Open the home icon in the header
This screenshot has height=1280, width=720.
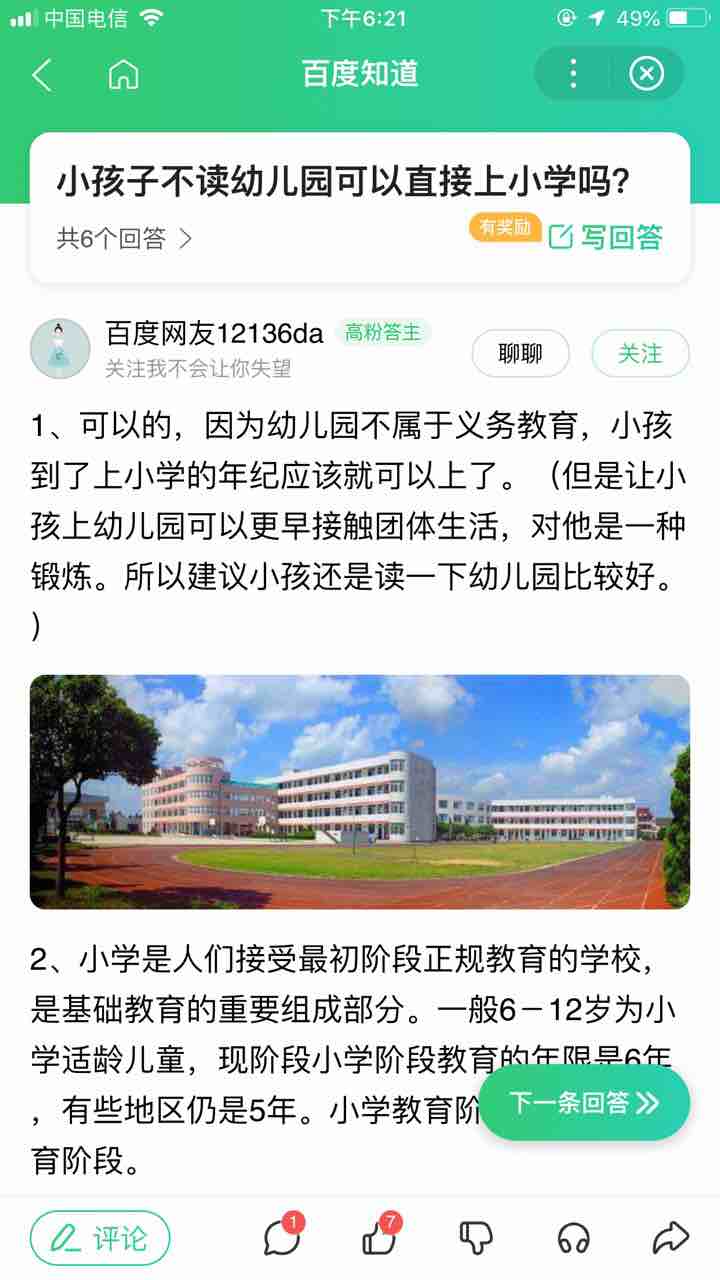[x=123, y=75]
